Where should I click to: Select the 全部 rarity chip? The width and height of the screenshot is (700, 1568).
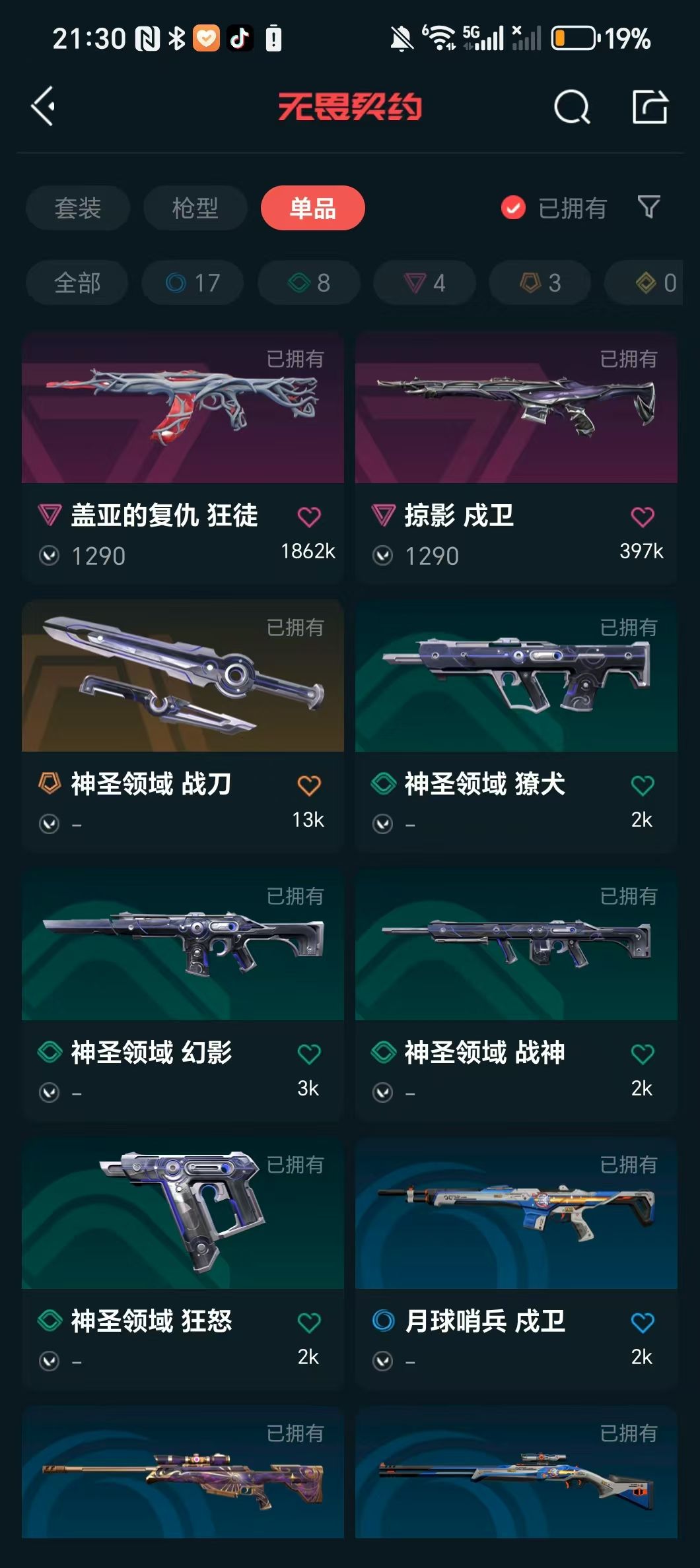[x=77, y=282]
